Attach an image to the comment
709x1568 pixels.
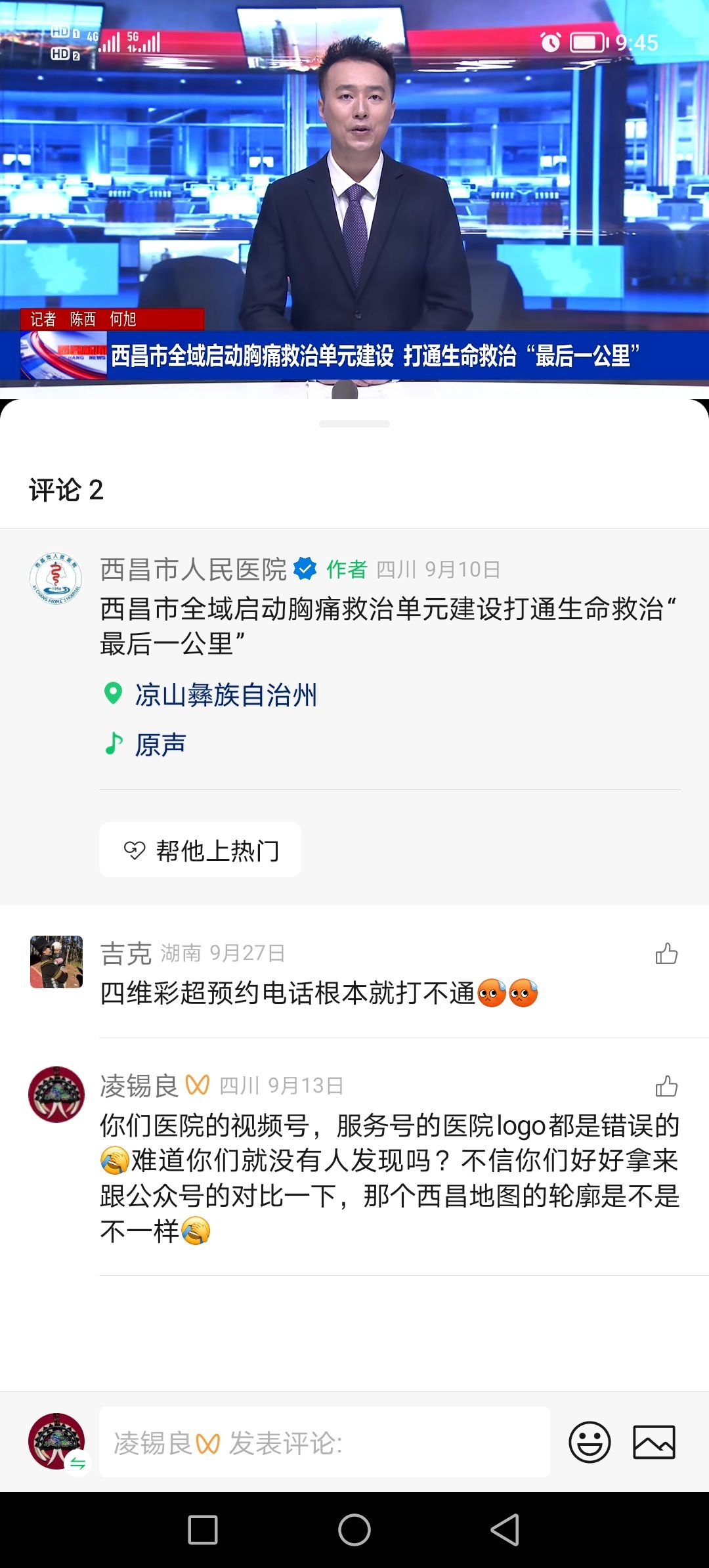pos(654,1443)
